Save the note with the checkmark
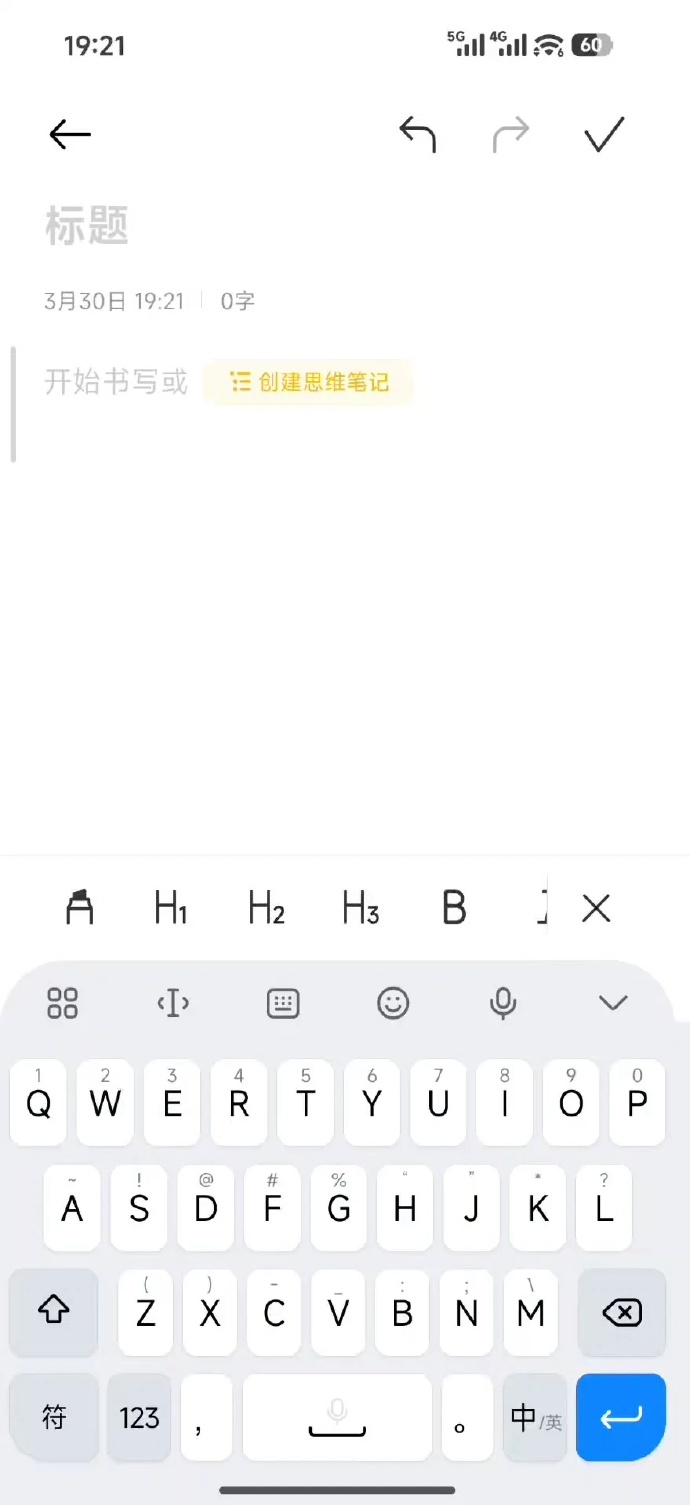The width and height of the screenshot is (690, 1505). (x=604, y=134)
